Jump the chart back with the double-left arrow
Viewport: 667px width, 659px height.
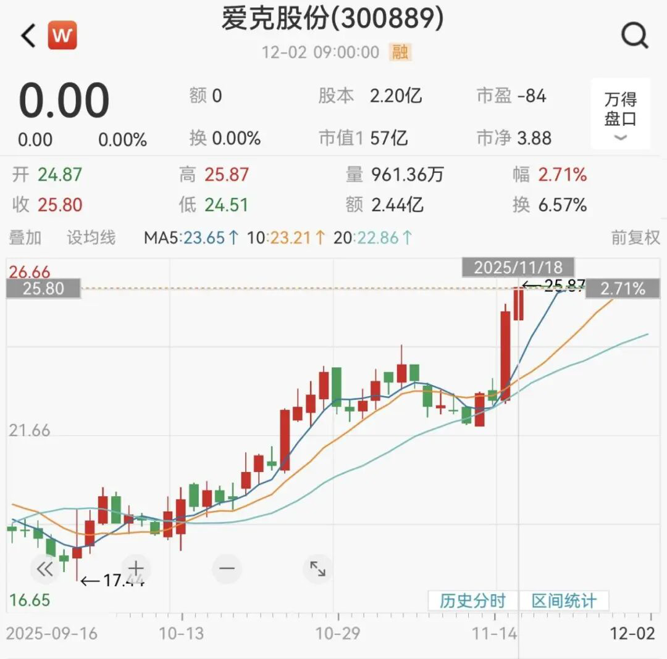pyautogui.click(x=44, y=569)
